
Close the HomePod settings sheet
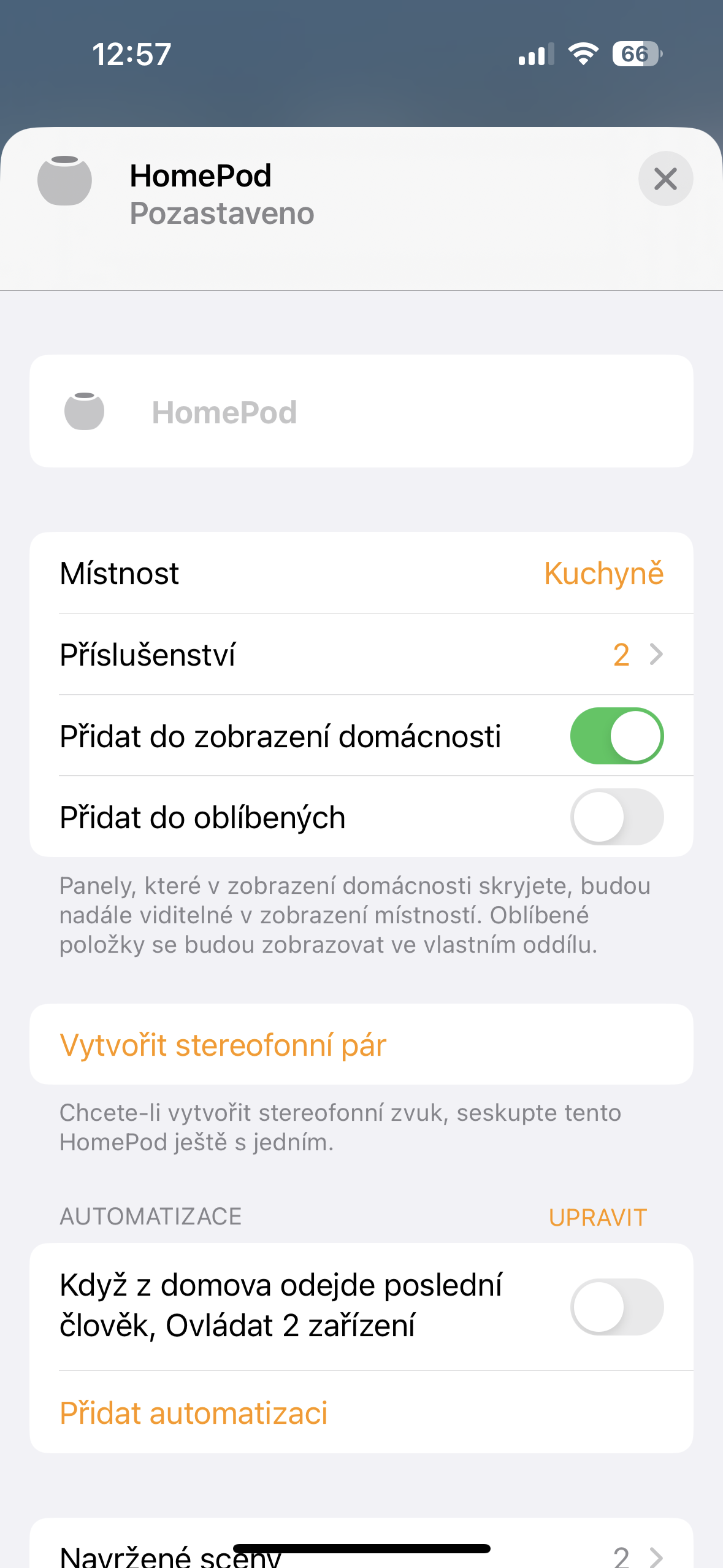[x=665, y=179]
